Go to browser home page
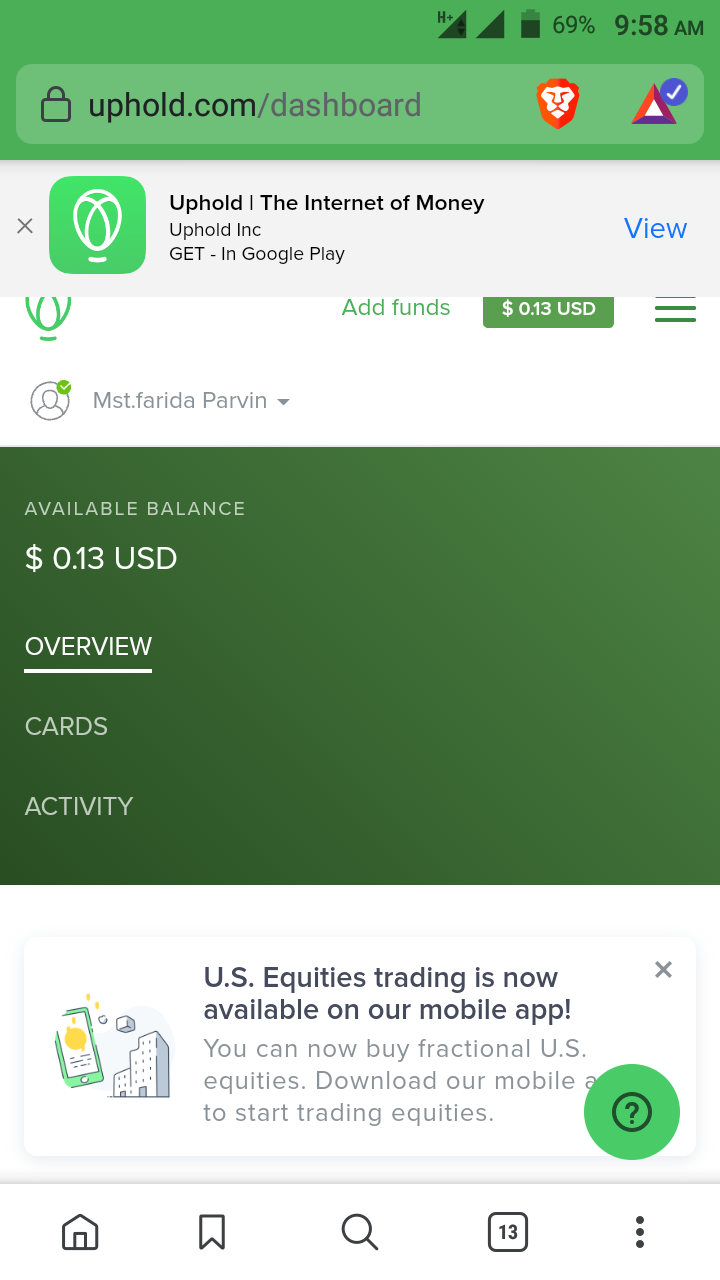The image size is (720, 1280). (x=80, y=1231)
